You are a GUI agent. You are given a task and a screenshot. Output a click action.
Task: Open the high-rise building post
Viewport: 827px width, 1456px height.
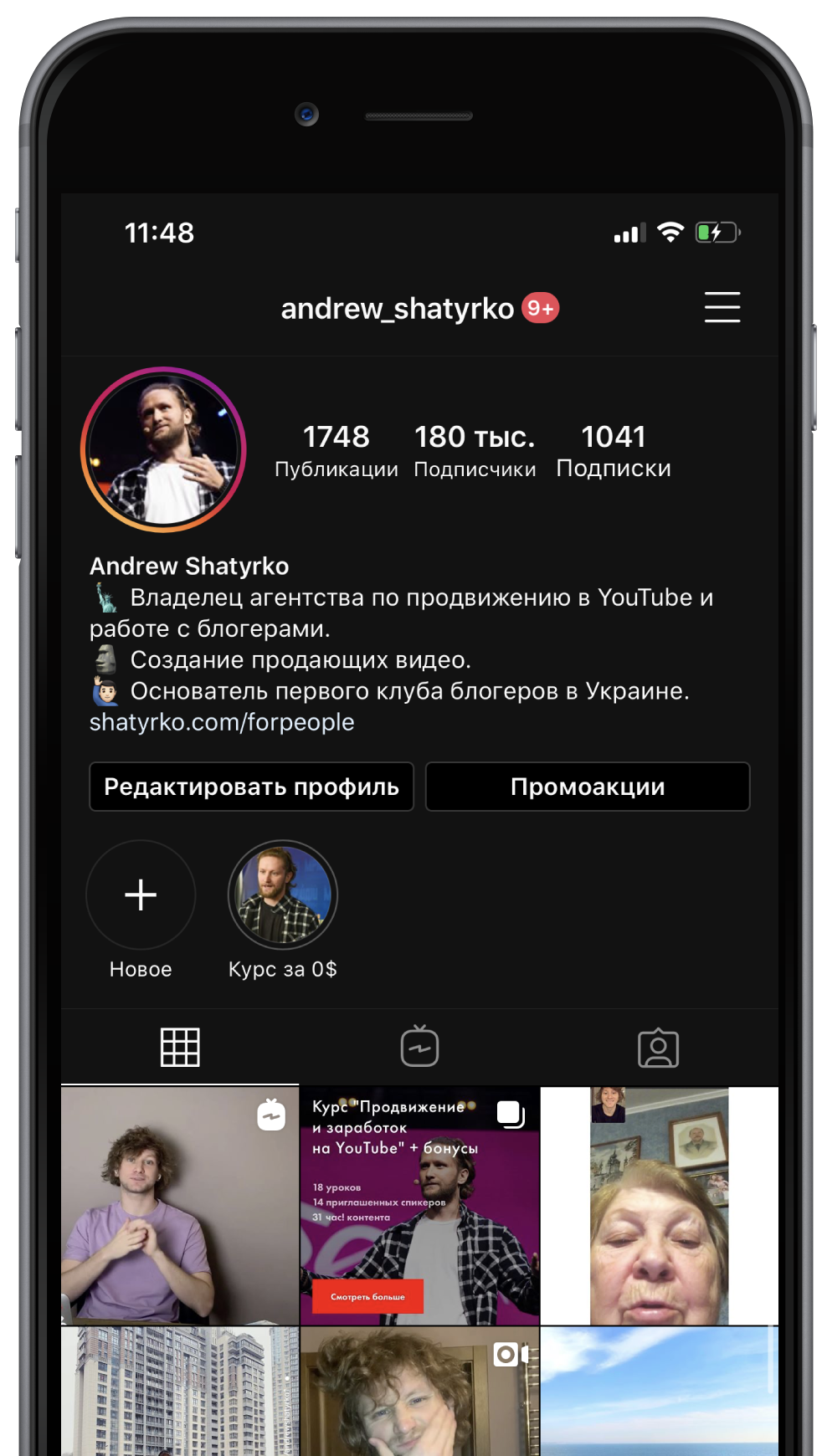click(x=180, y=1391)
